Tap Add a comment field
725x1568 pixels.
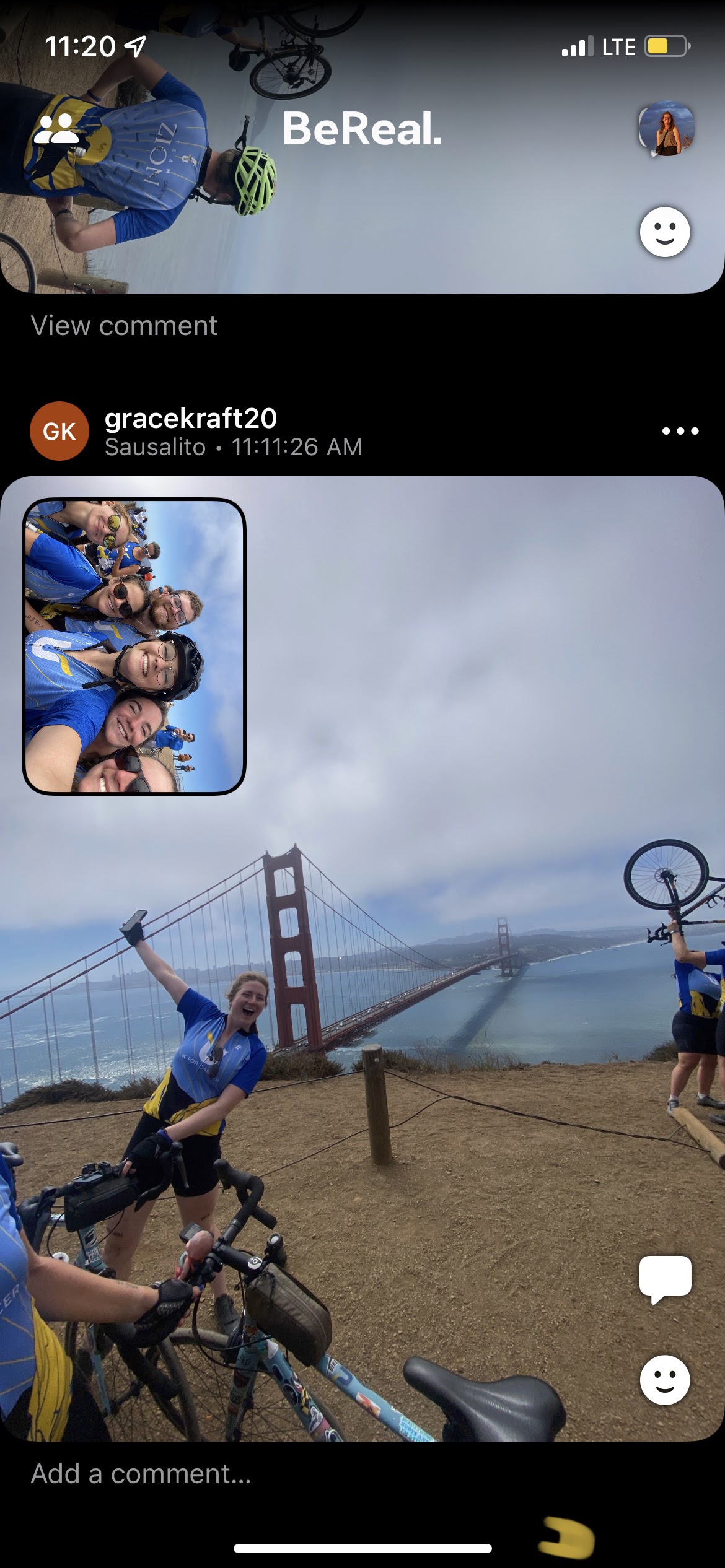pyautogui.click(x=141, y=1474)
